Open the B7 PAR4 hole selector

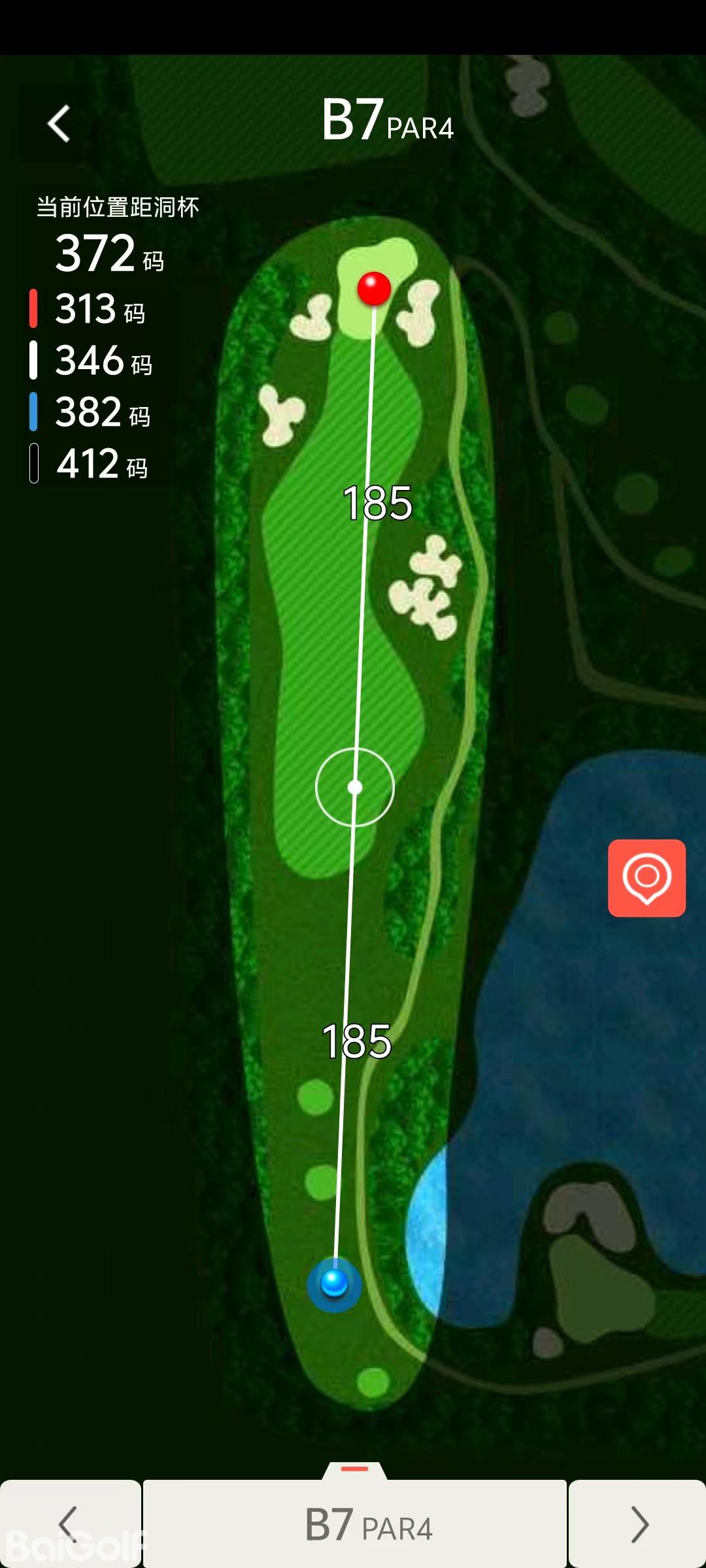(x=355, y=1524)
